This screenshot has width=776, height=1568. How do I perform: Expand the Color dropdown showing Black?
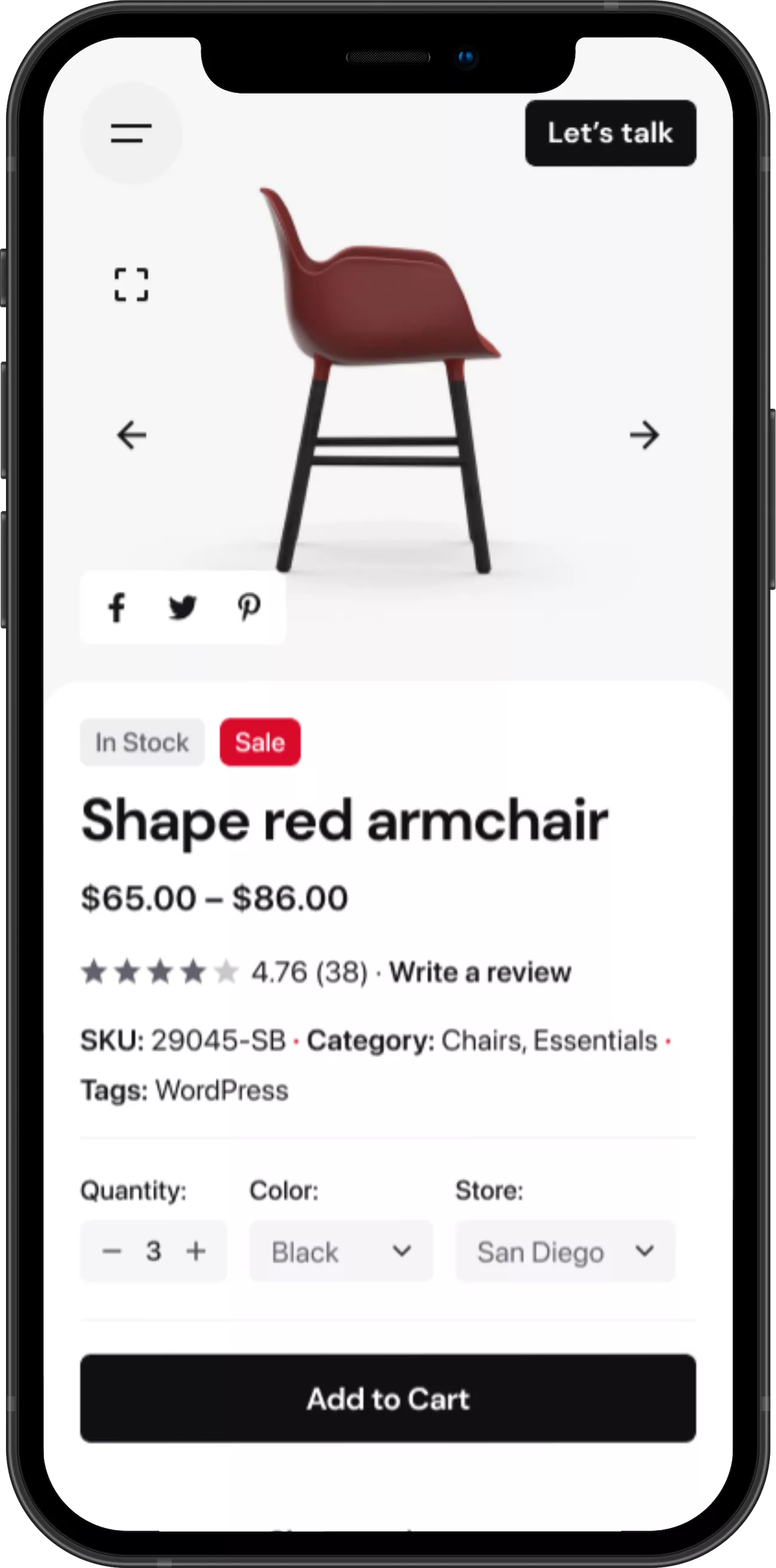point(341,1251)
